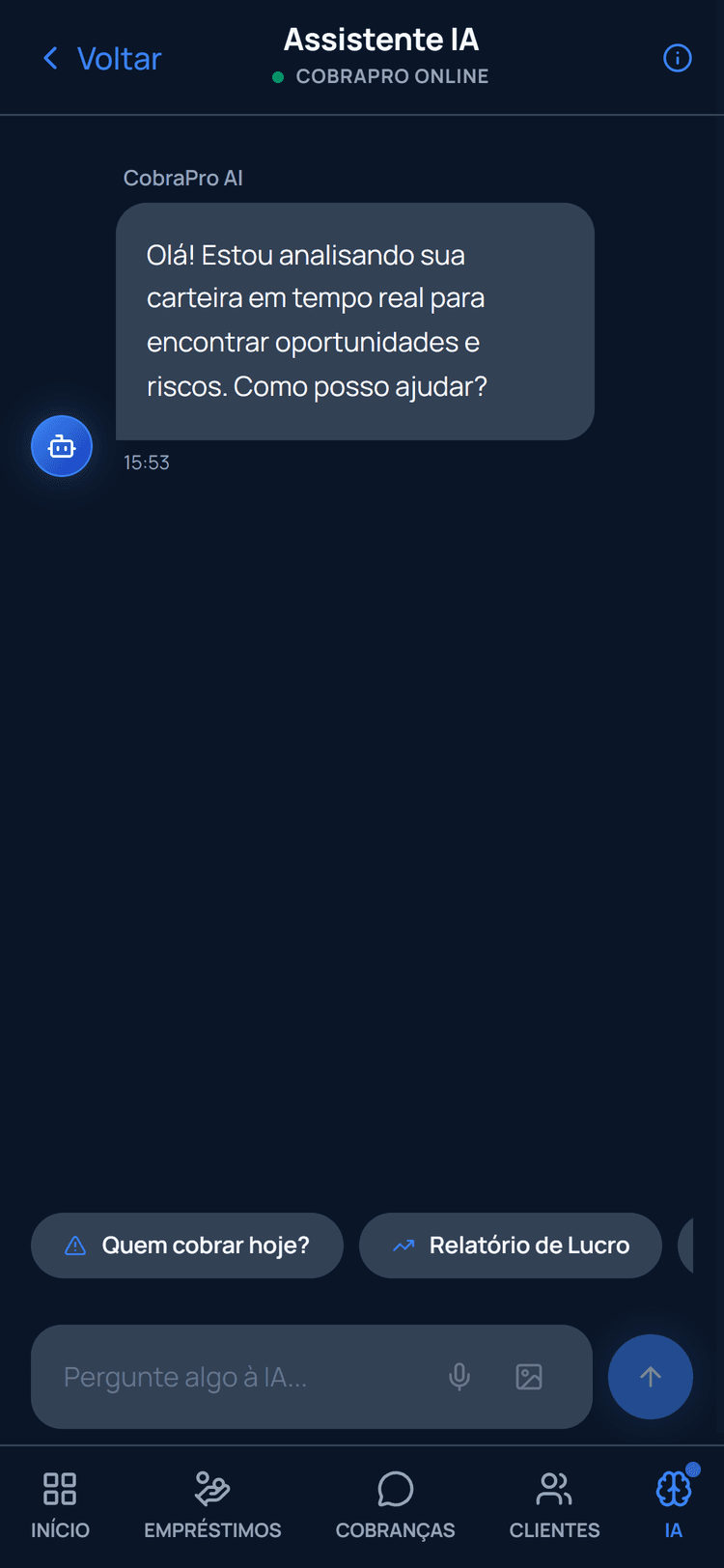Choose the 'Relatório de Lucro' suggestion chip
The width and height of the screenshot is (724, 1568).
click(511, 1246)
